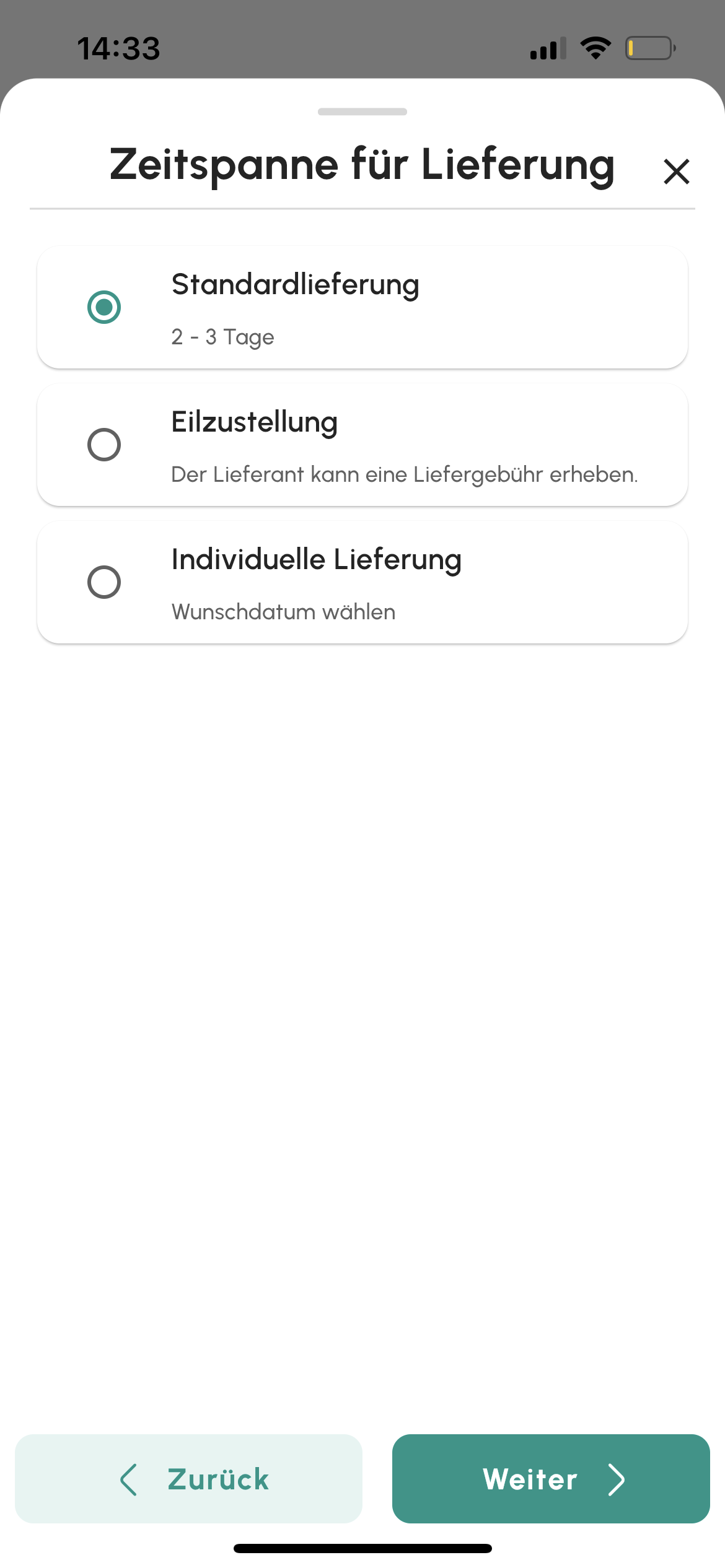Tap the sheet drag handle at the top
Image resolution: width=725 pixels, height=1568 pixels.
(362, 112)
